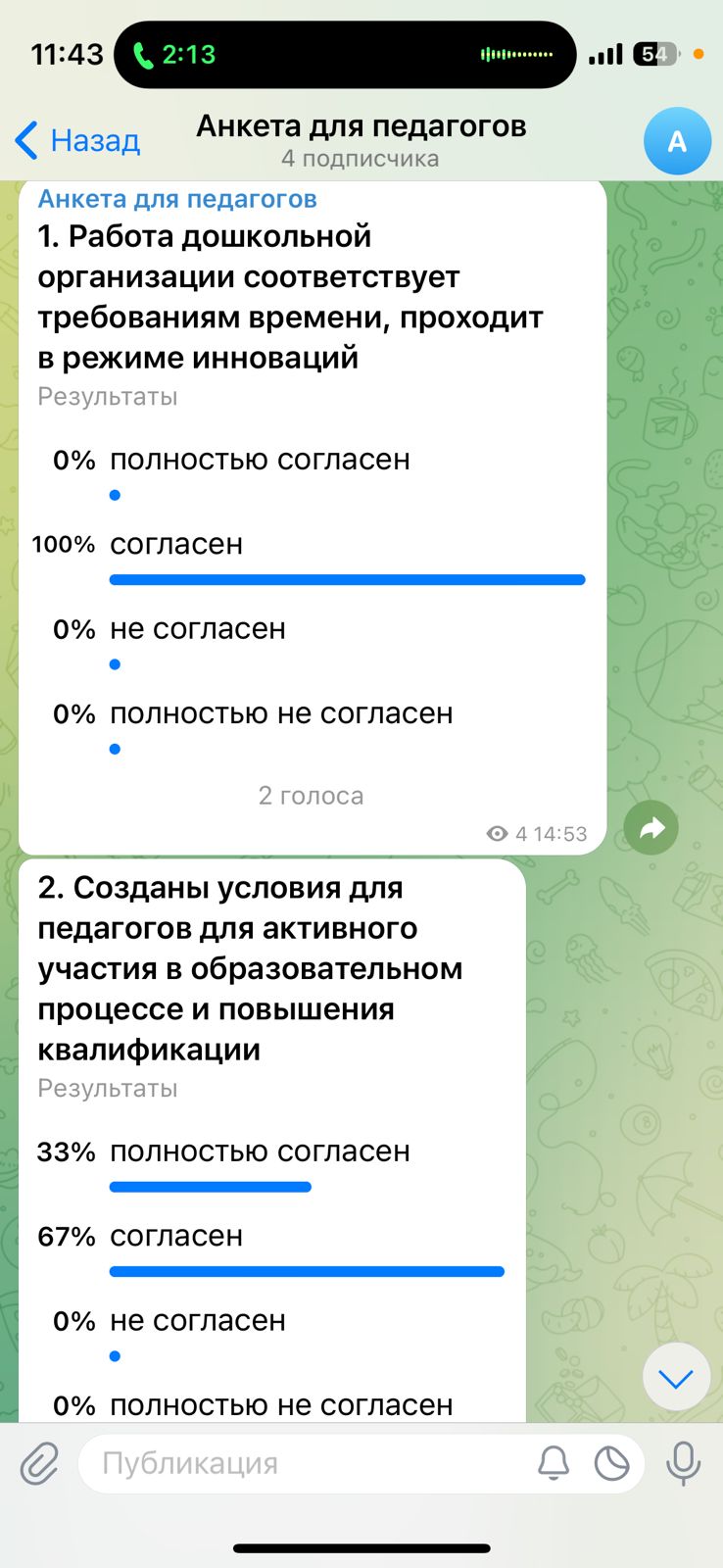Image resolution: width=723 pixels, height=1568 pixels.
Task: Open the channel avatar profile
Action: [x=676, y=142]
